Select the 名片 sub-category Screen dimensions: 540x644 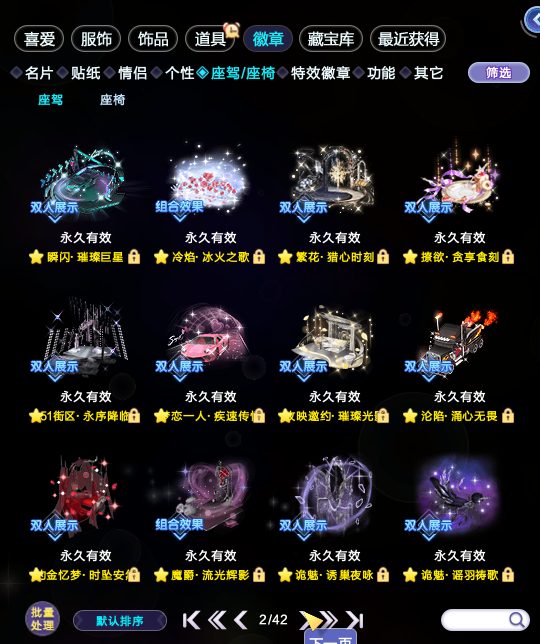point(39,73)
